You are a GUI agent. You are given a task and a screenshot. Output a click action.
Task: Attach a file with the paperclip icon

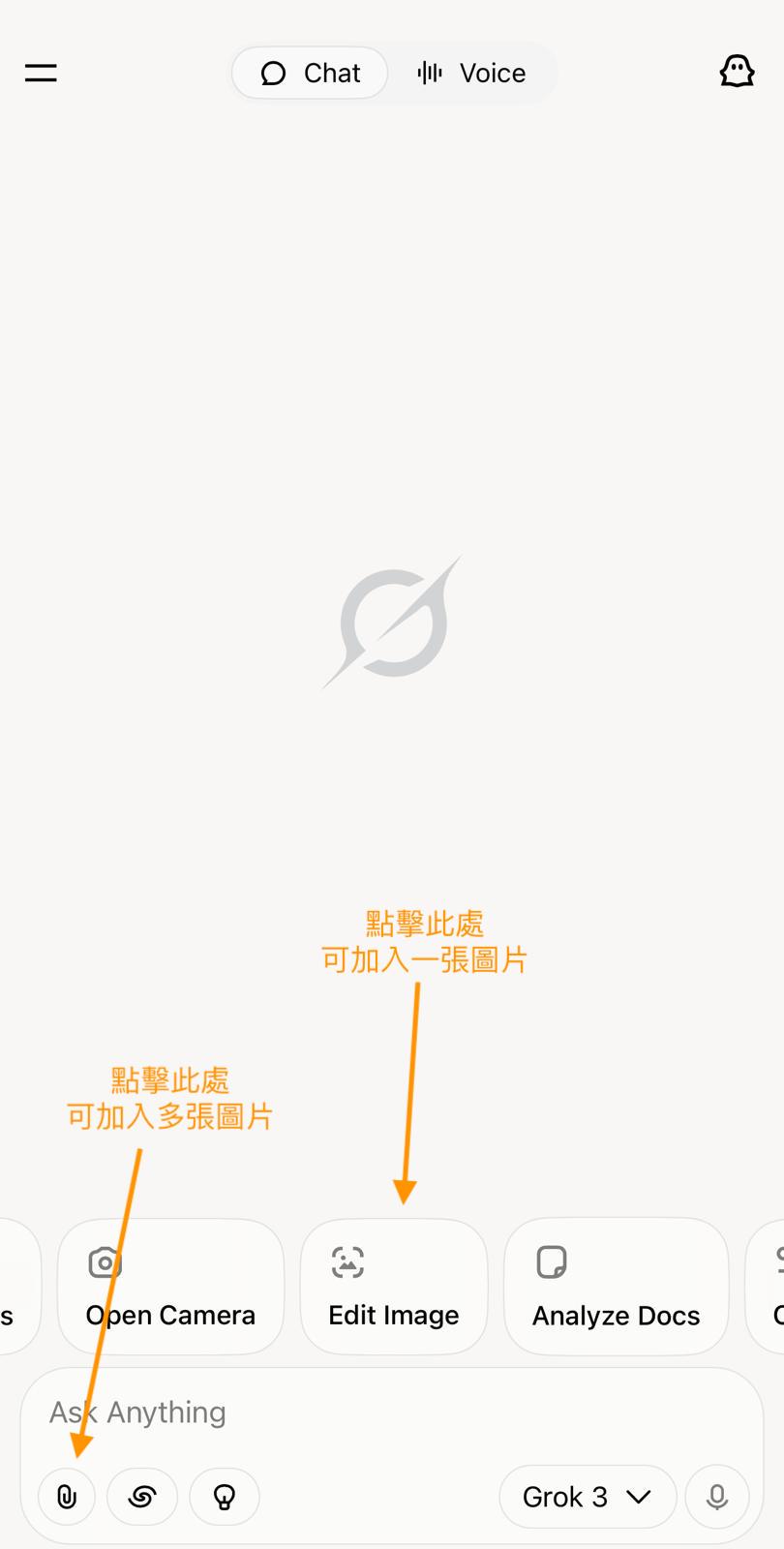tap(67, 1497)
